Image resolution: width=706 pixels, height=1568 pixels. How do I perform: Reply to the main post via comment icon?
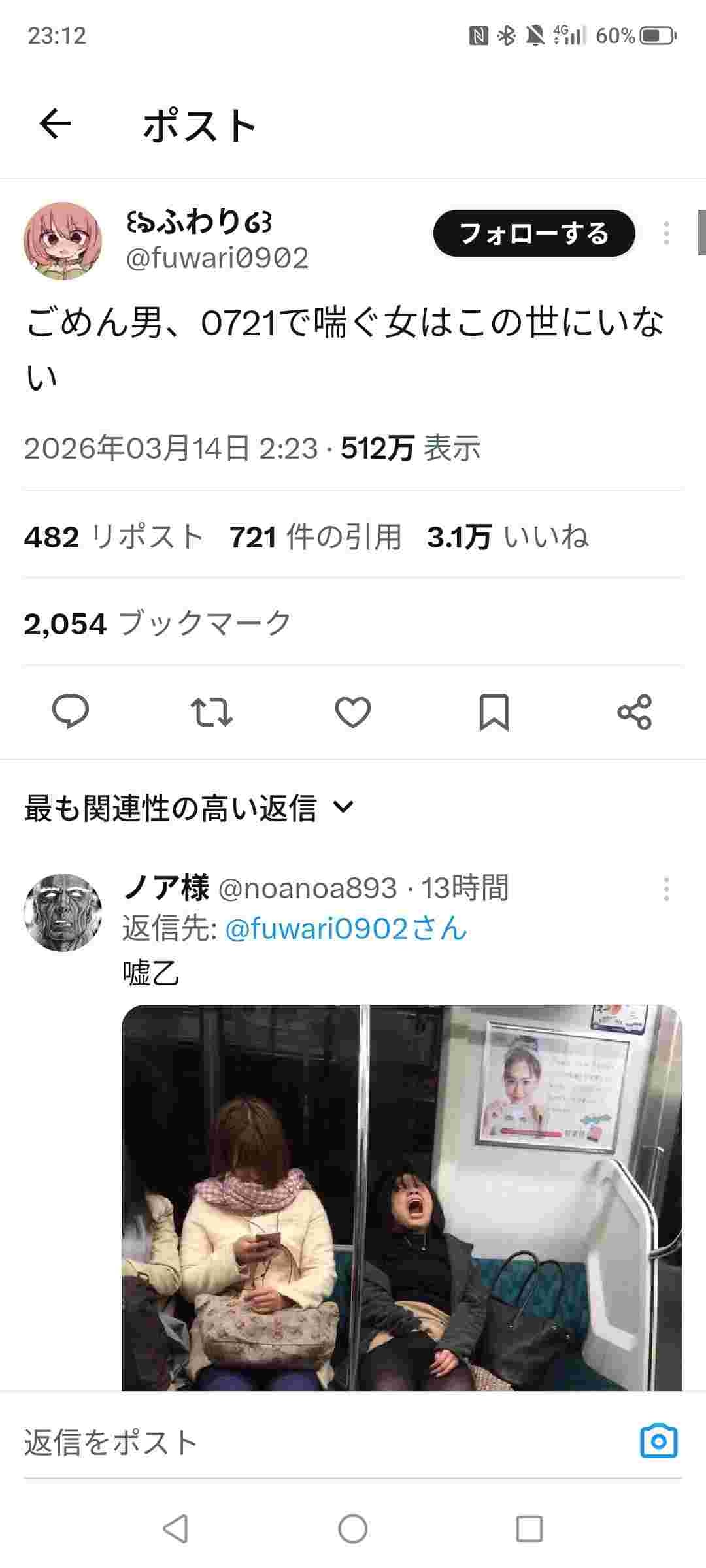tap(71, 711)
